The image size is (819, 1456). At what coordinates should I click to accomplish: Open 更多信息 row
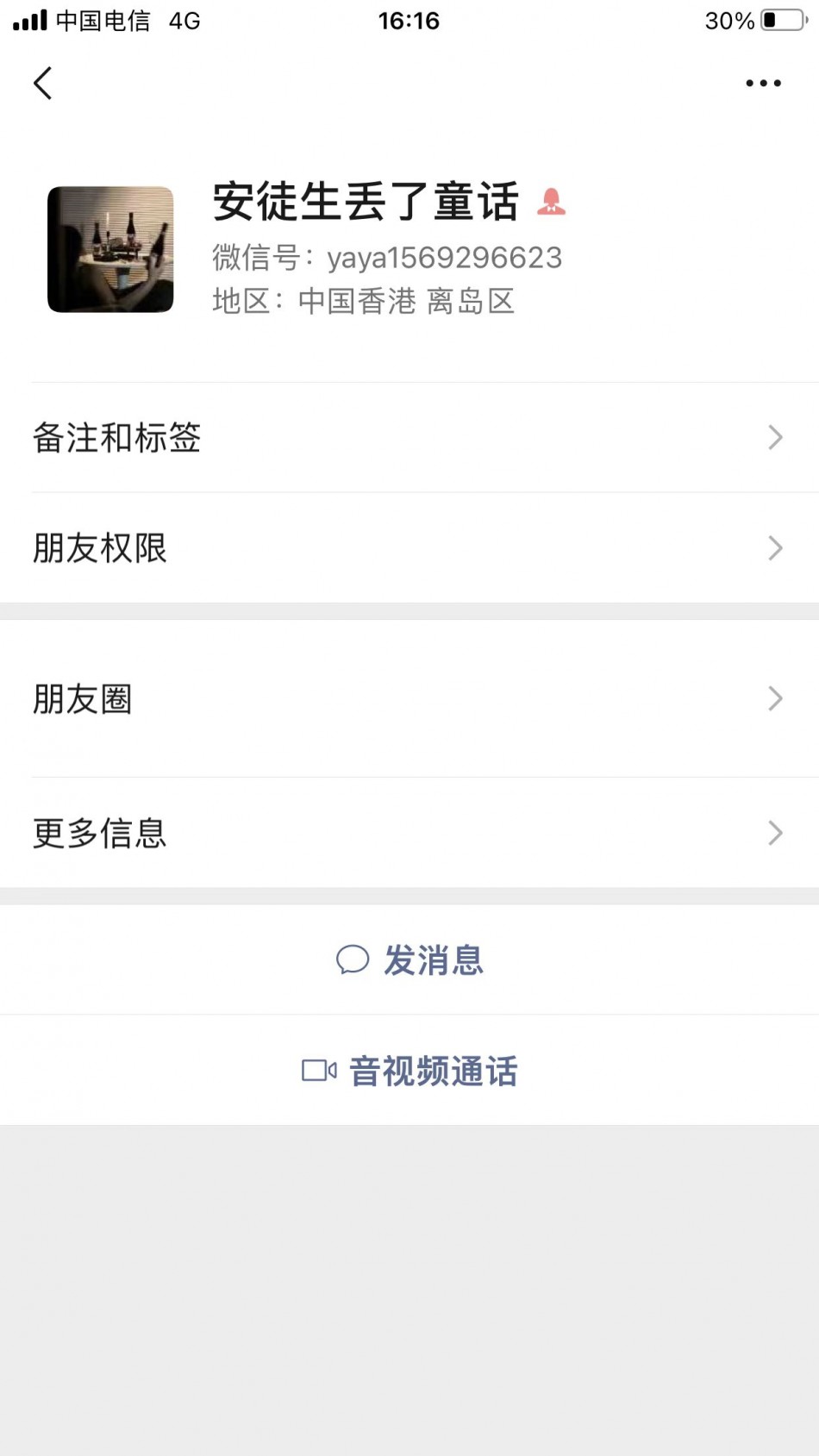click(x=409, y=833)
